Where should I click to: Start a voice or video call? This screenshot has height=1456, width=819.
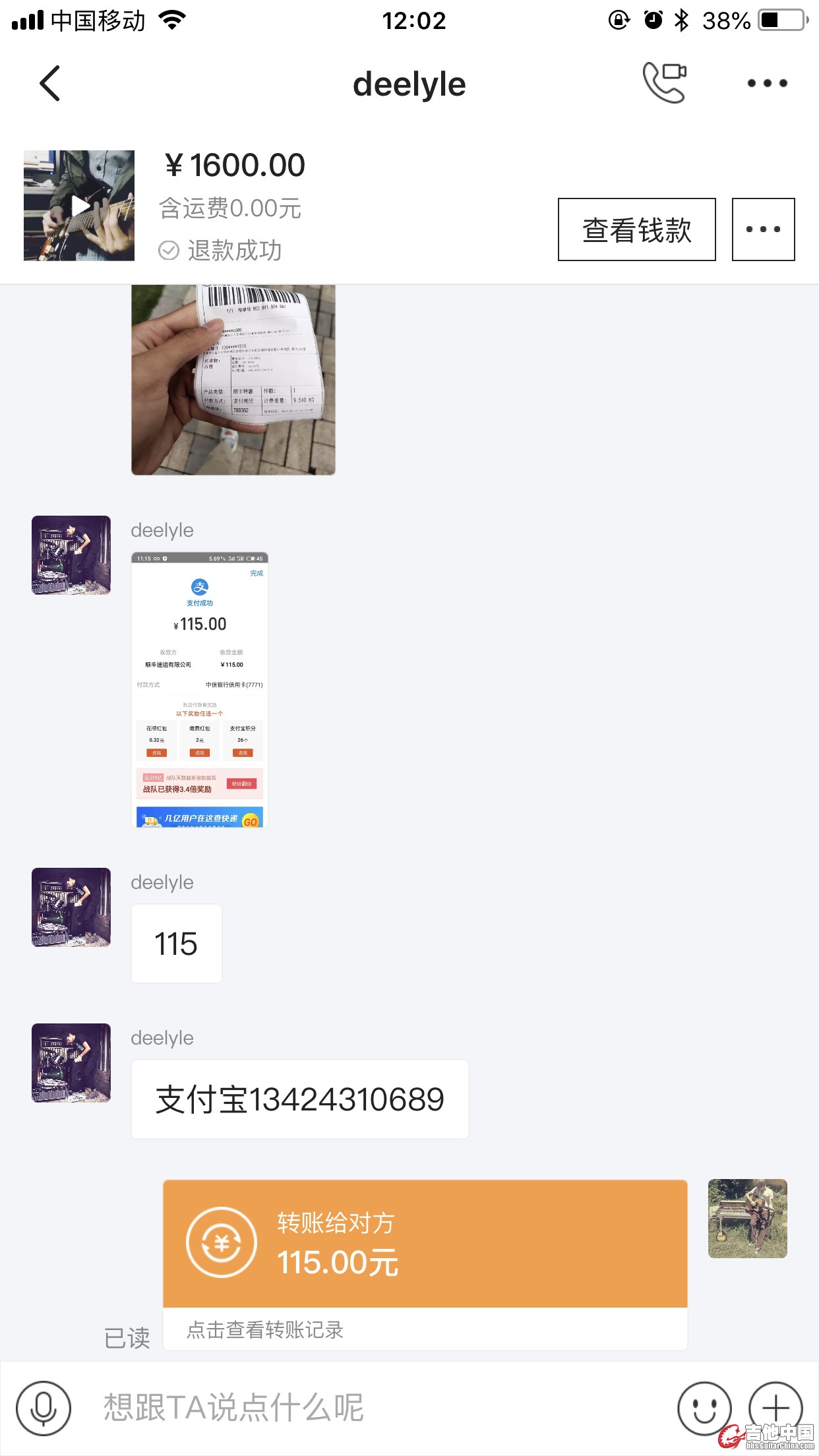[664, 83]
